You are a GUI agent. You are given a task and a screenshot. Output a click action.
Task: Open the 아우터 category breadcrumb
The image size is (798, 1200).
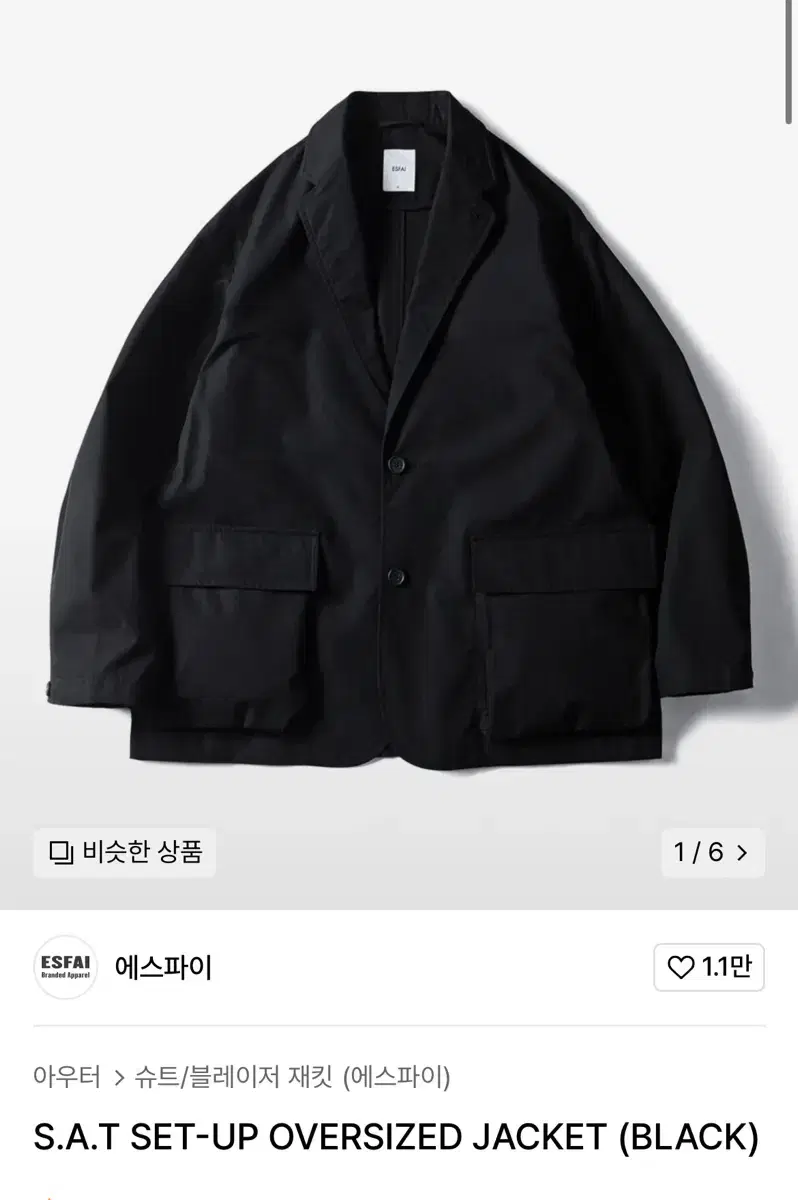point(67,1077)
